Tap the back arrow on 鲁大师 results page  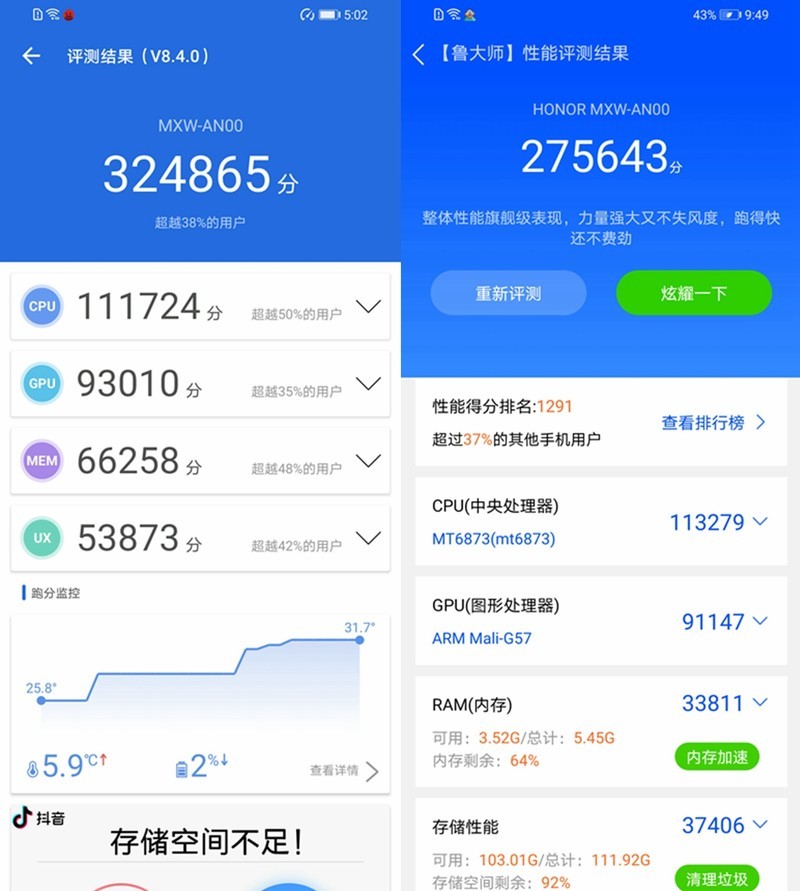[x=419, y=54]
